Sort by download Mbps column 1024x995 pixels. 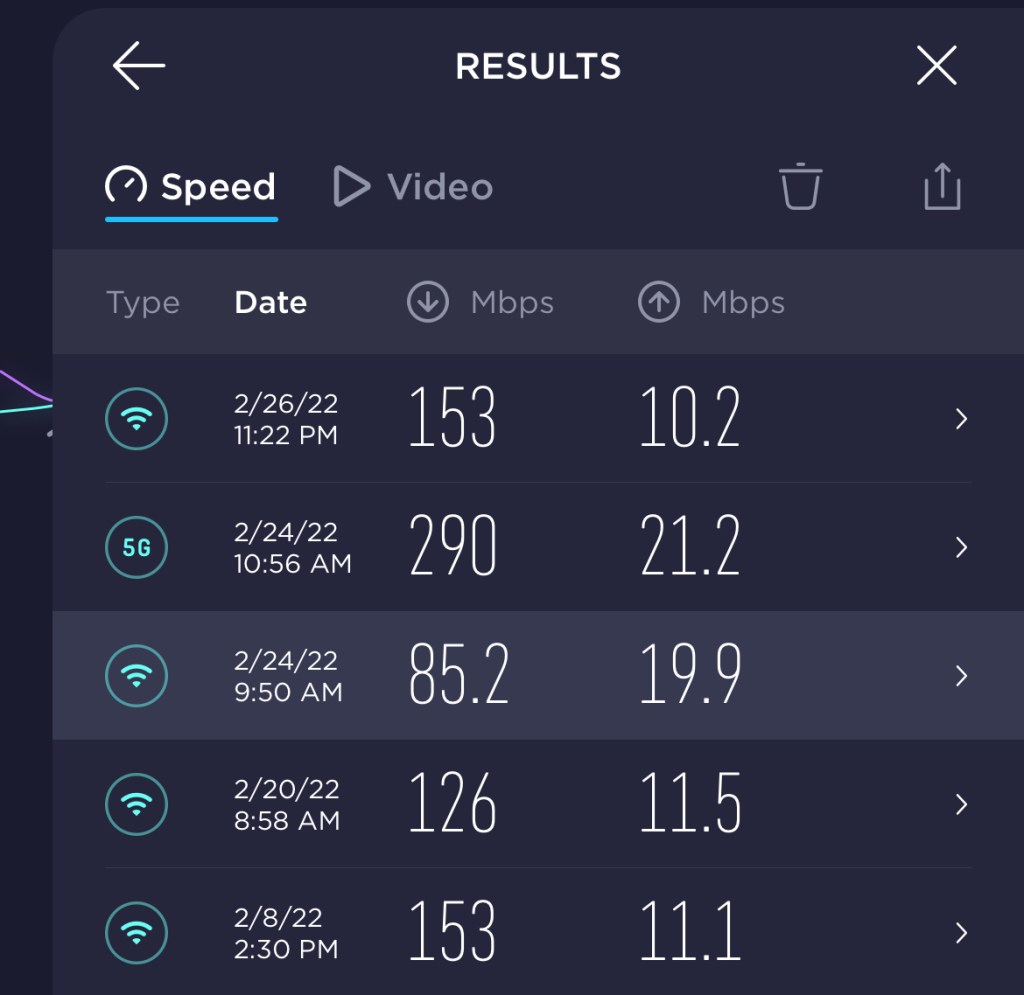click(x=481, y=303)
